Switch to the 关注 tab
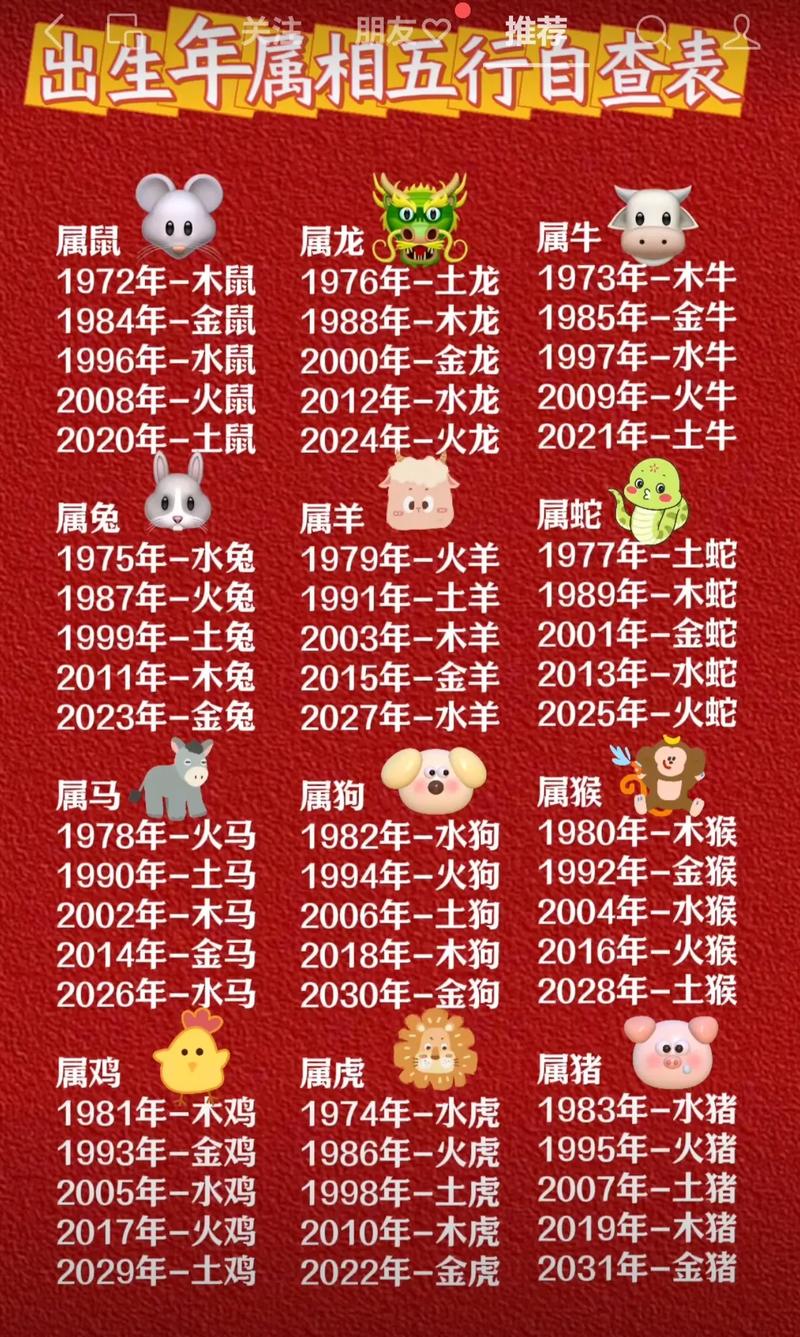 coord(270,31)
